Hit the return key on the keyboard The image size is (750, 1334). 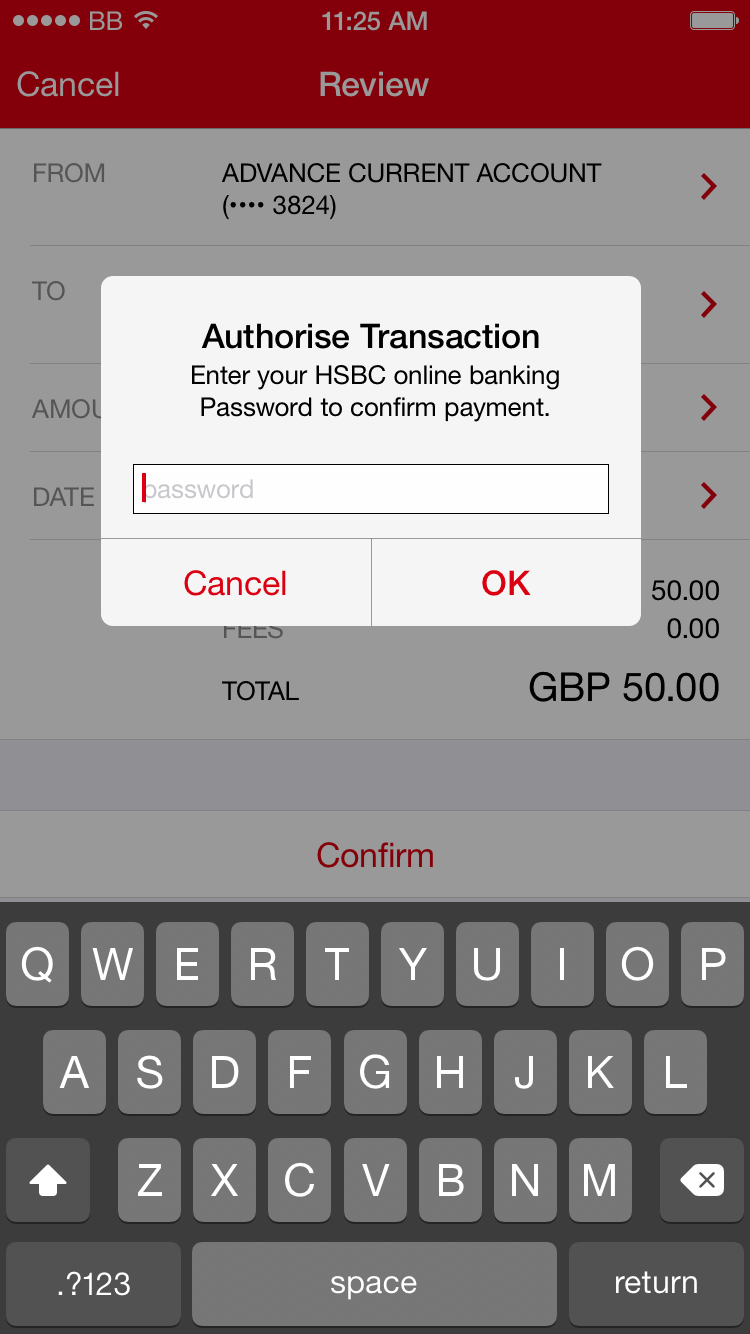point(655,1283)
